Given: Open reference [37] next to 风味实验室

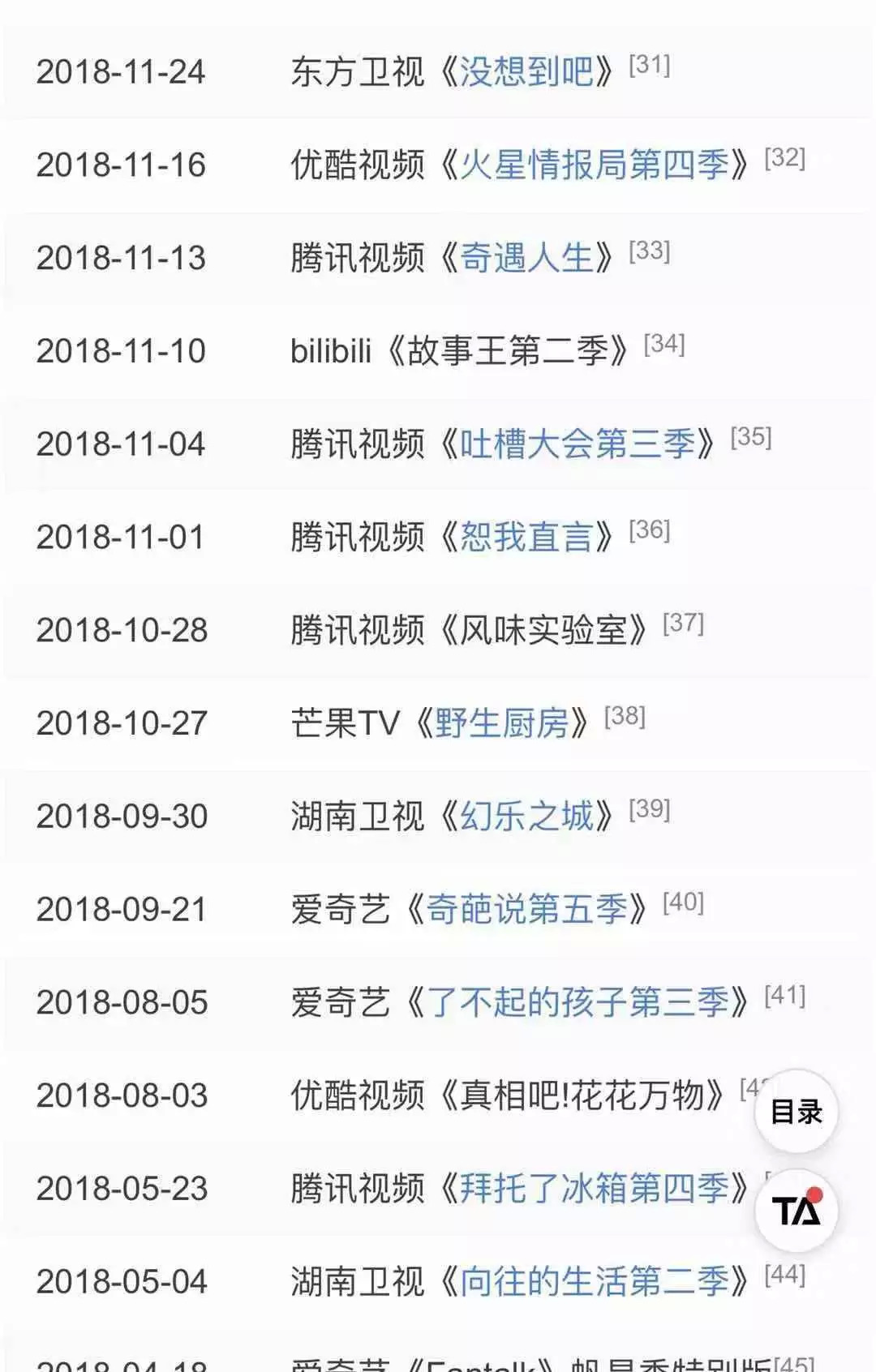Looking at the screenshot, I should click(x=683, y=624).
